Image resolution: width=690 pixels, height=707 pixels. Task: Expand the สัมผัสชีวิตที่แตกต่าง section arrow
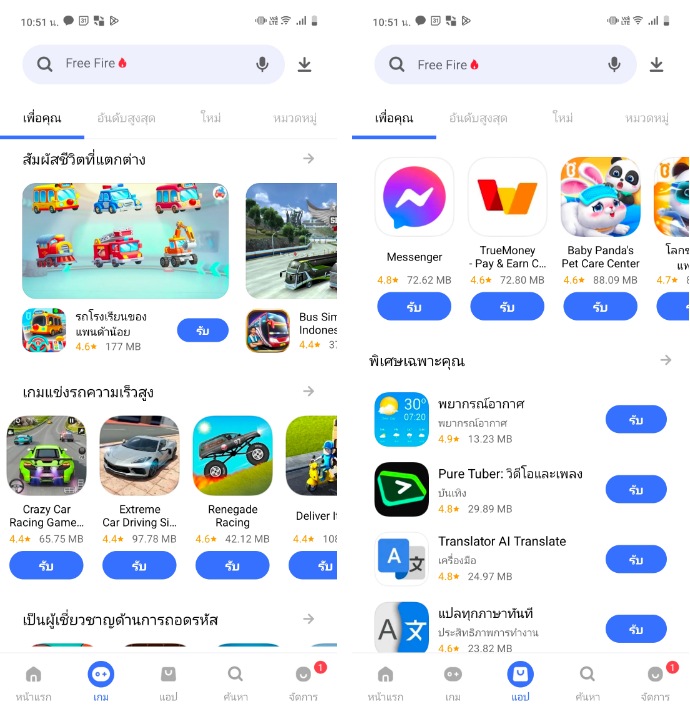click(309, 159)
